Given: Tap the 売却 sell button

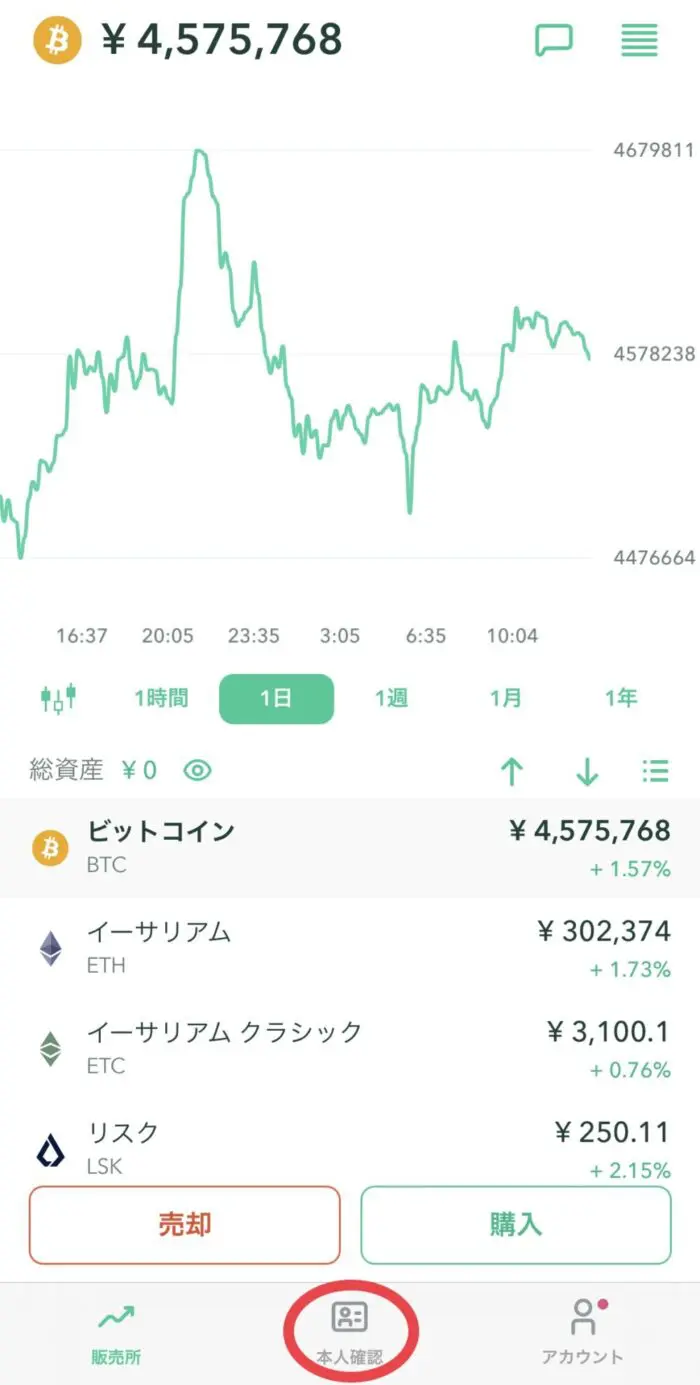Looking at the screenshot, I should [x=185, y=1225].
